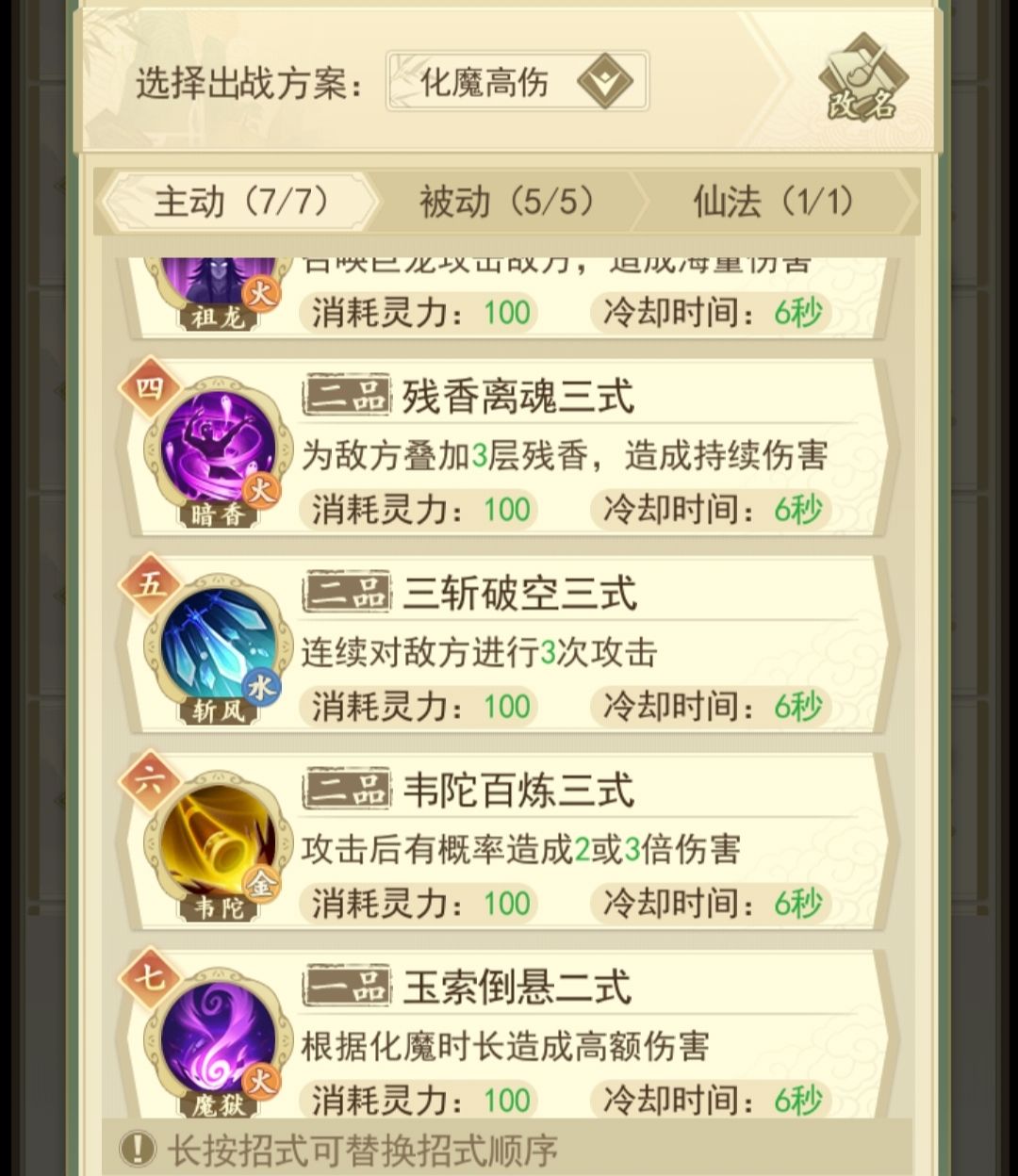
Task: Switch to the 仙法 (1/1) tab
Action: tap(775, 202)
